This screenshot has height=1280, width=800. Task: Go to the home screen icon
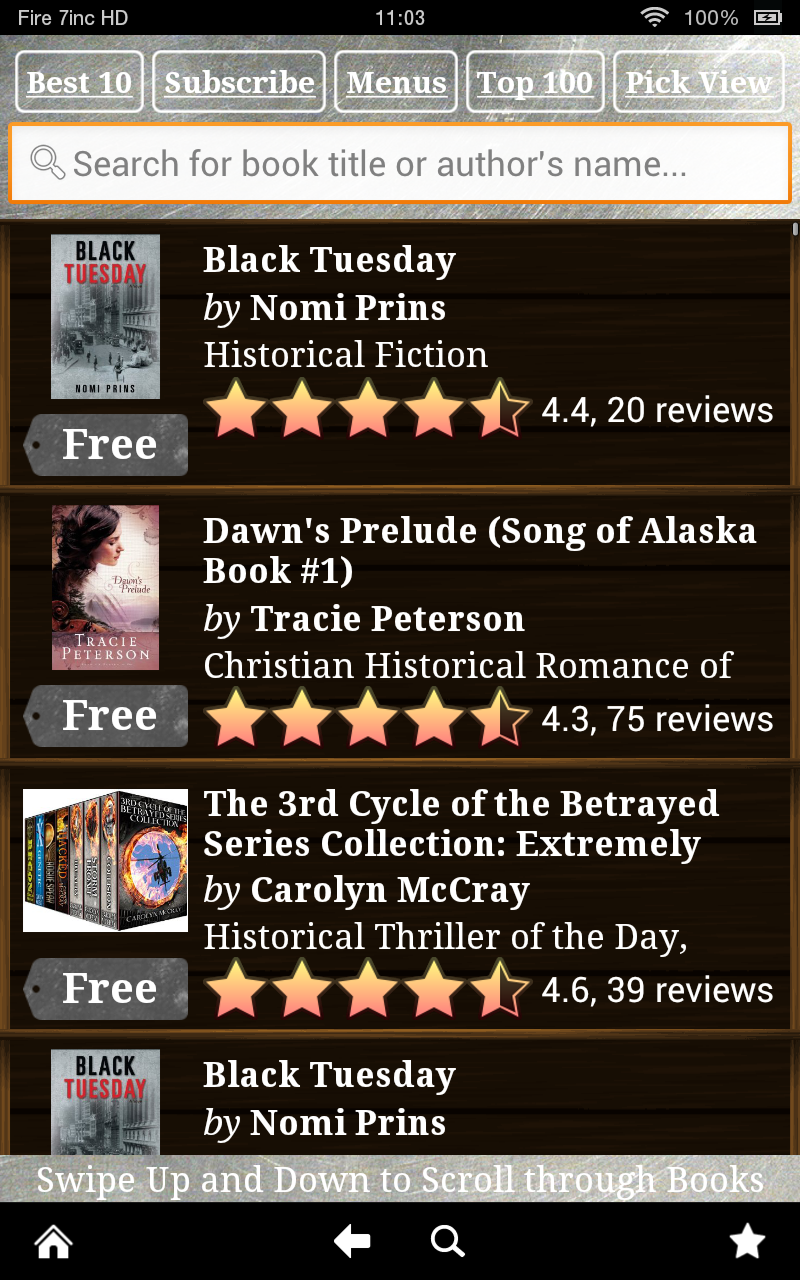point(53,1242)
